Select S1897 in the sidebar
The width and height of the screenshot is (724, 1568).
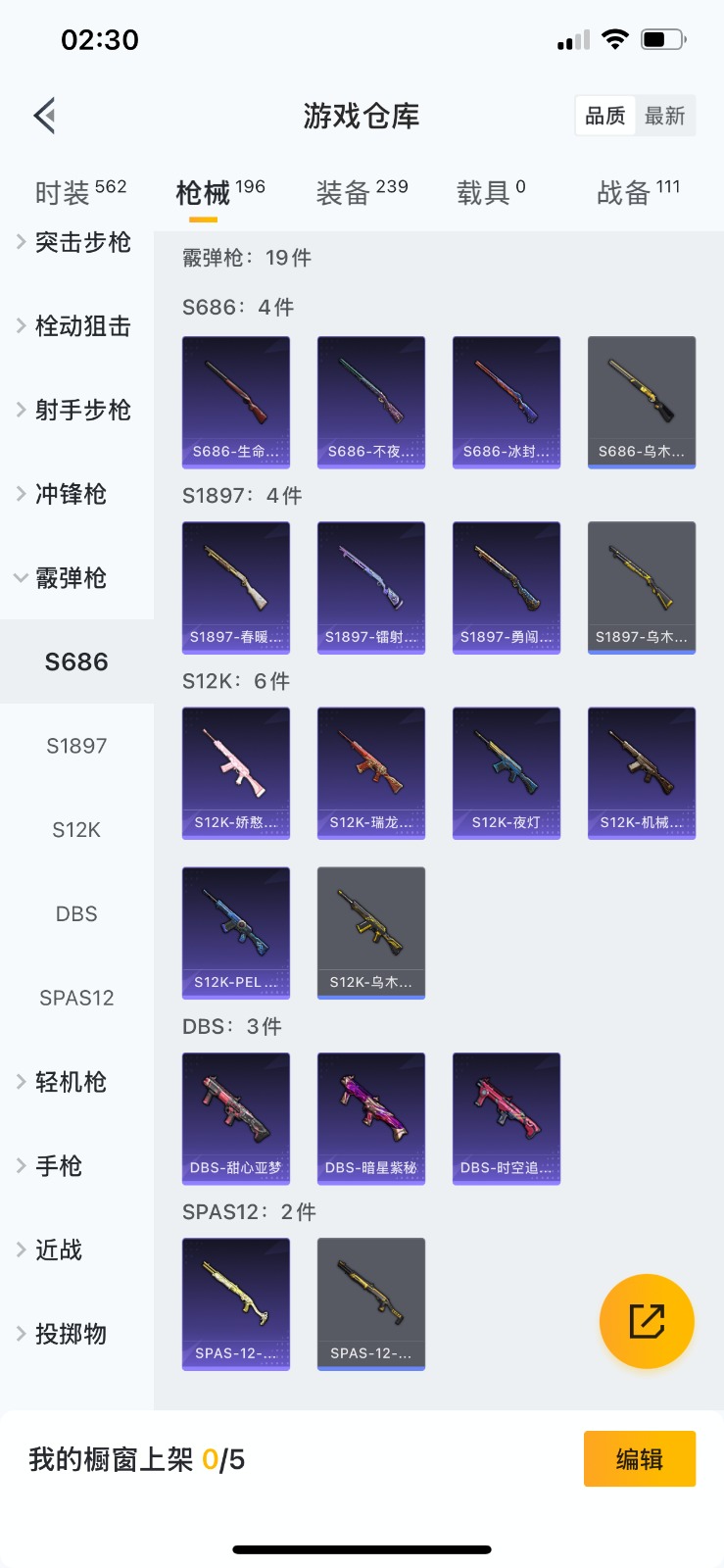tap(76, 746)
